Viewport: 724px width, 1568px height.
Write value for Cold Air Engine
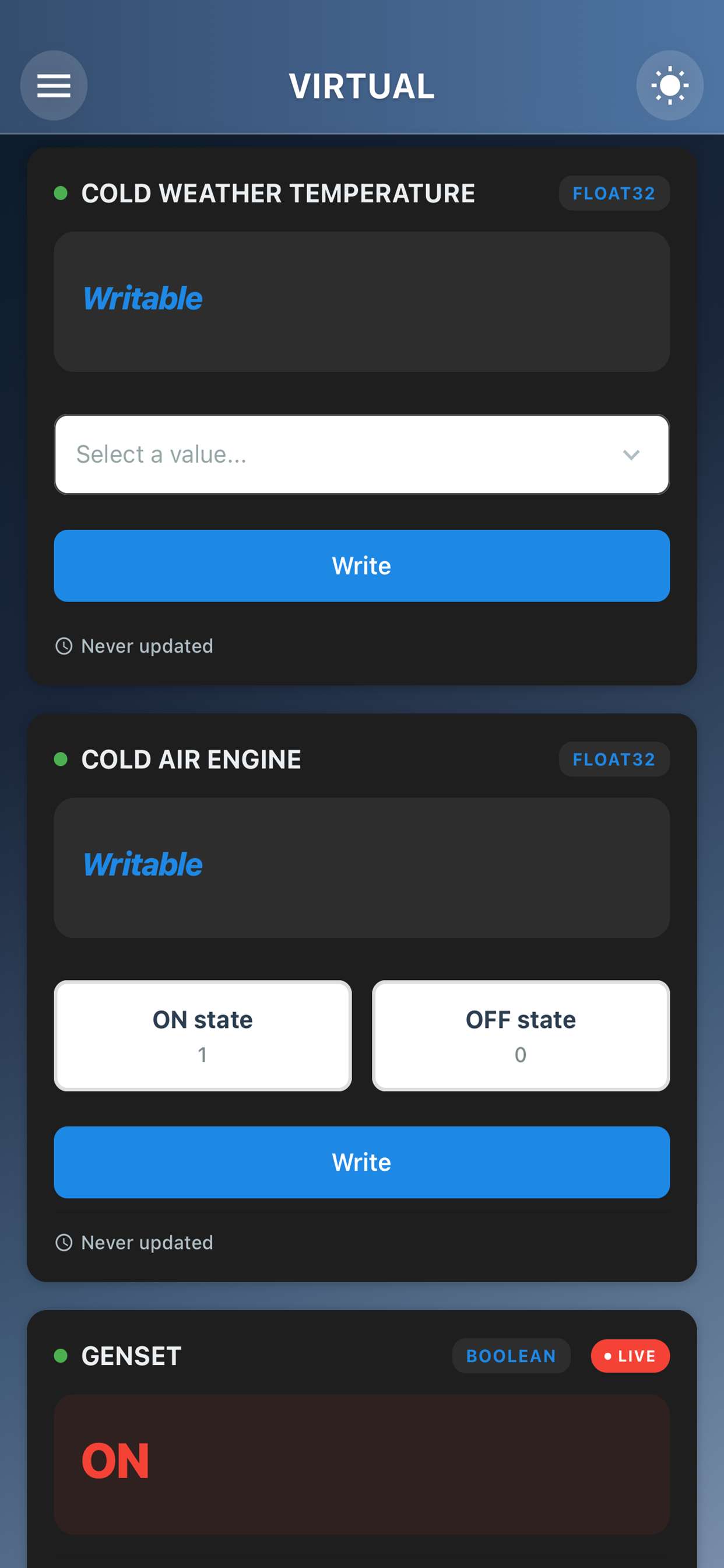point(361,1162)
